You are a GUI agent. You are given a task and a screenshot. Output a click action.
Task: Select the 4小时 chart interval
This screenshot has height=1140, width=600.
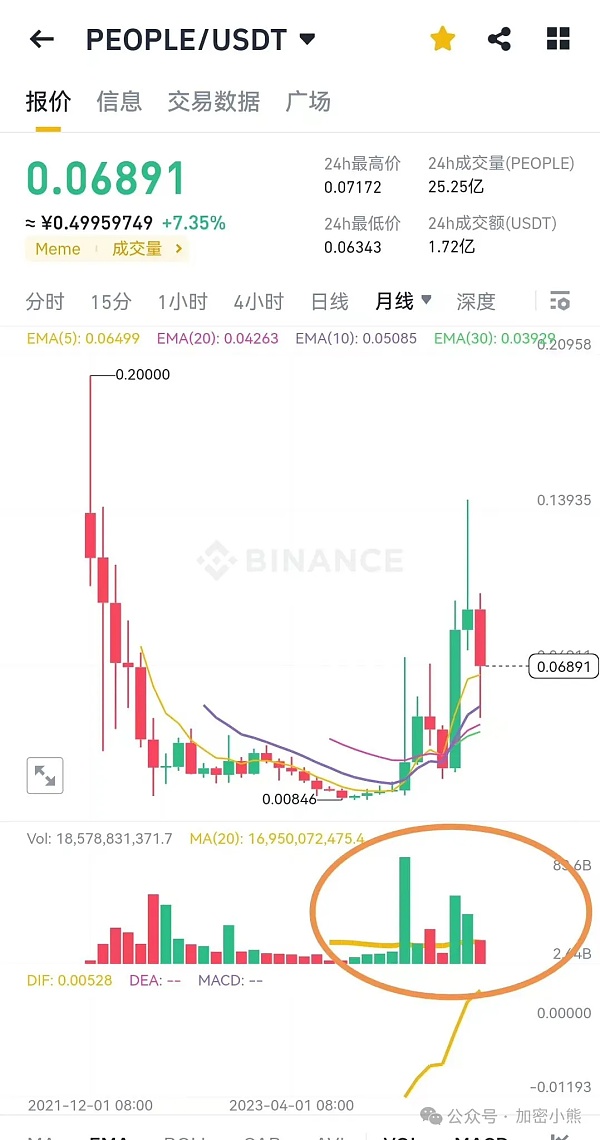(258, 301)
